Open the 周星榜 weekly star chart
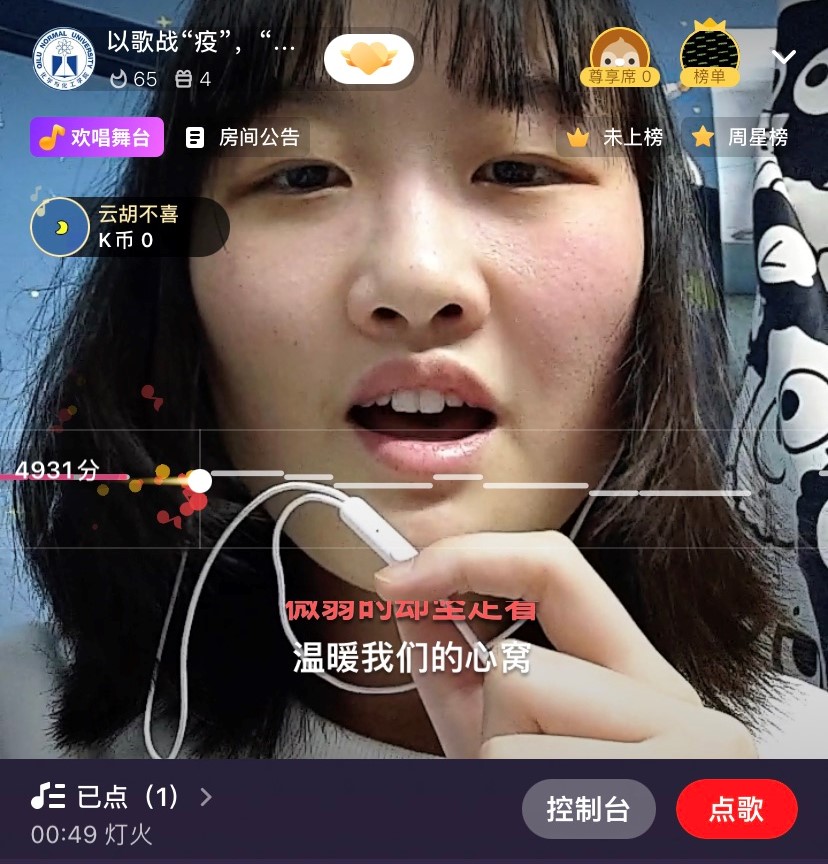828x864 pixels. [x=742, y=138]
